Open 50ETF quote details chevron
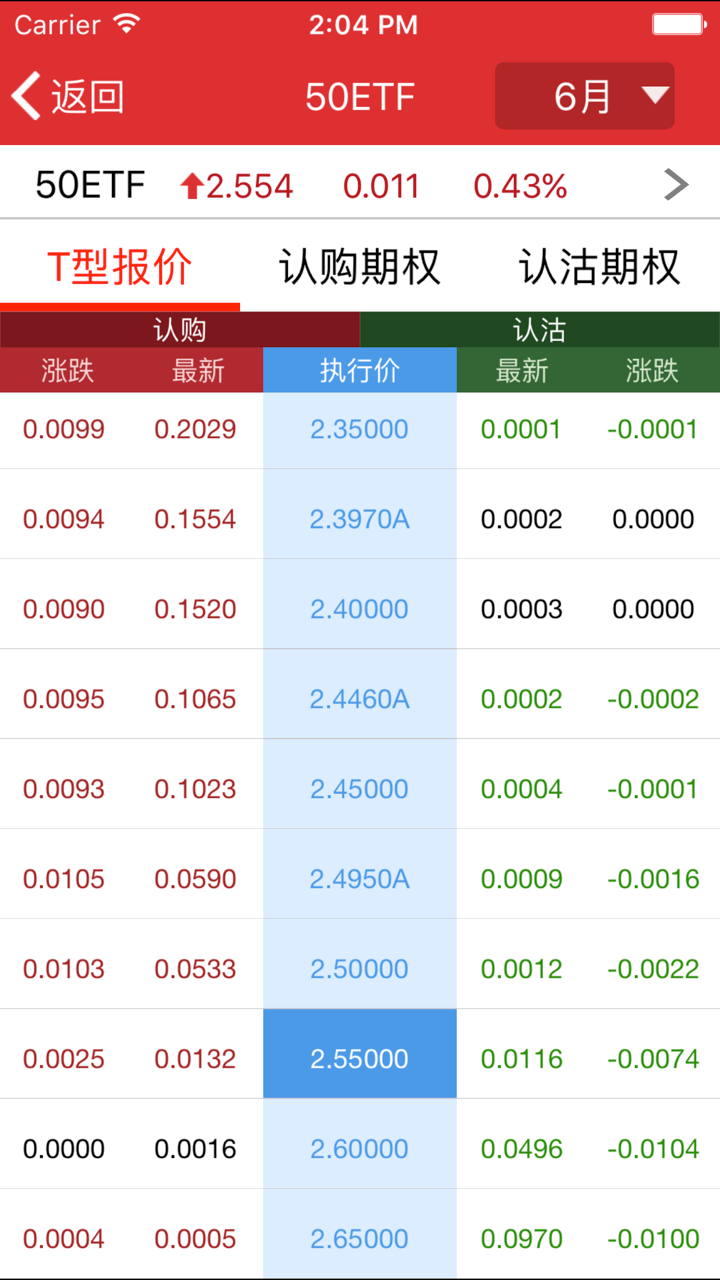 pyautogui.click(x=676, y=185)
